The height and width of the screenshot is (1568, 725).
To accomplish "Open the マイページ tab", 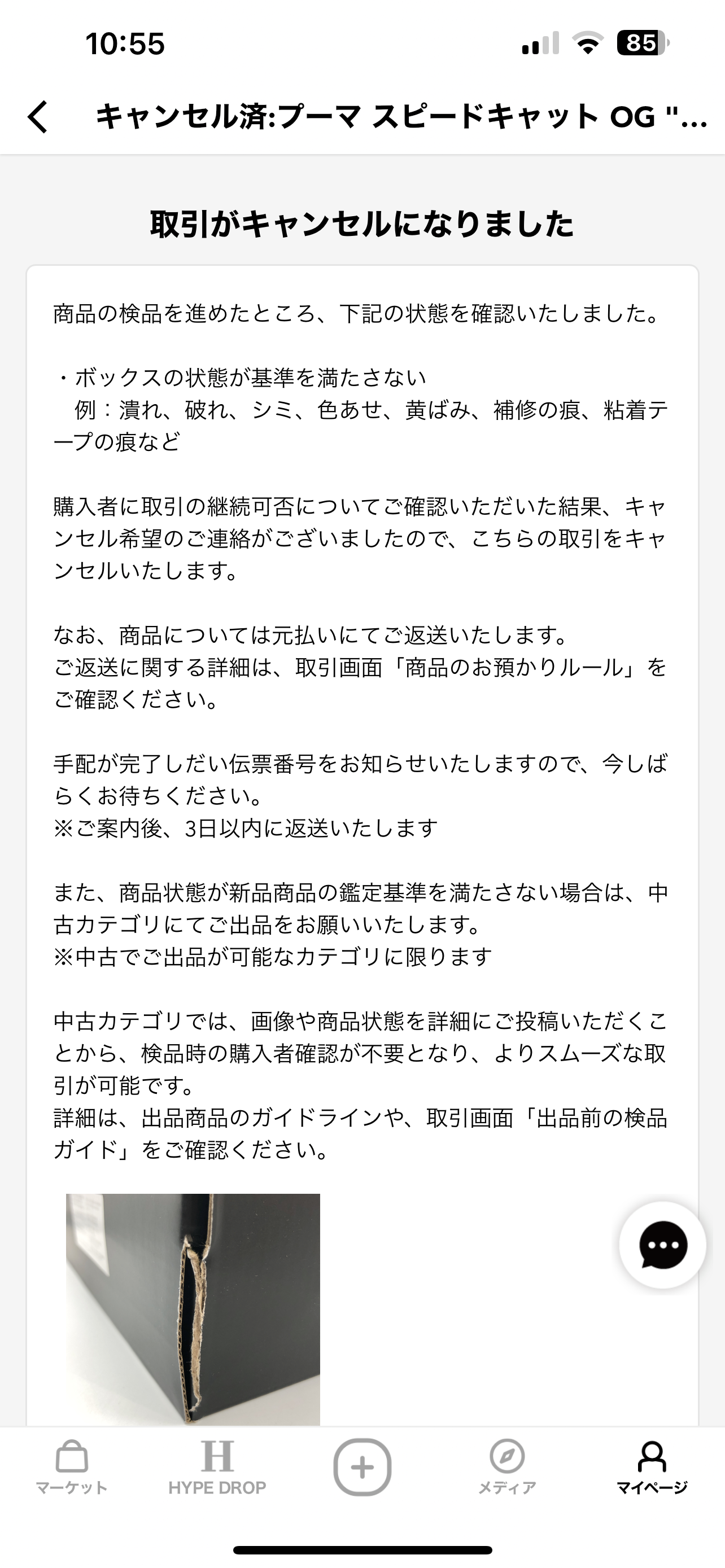I will coord(652,1467).
